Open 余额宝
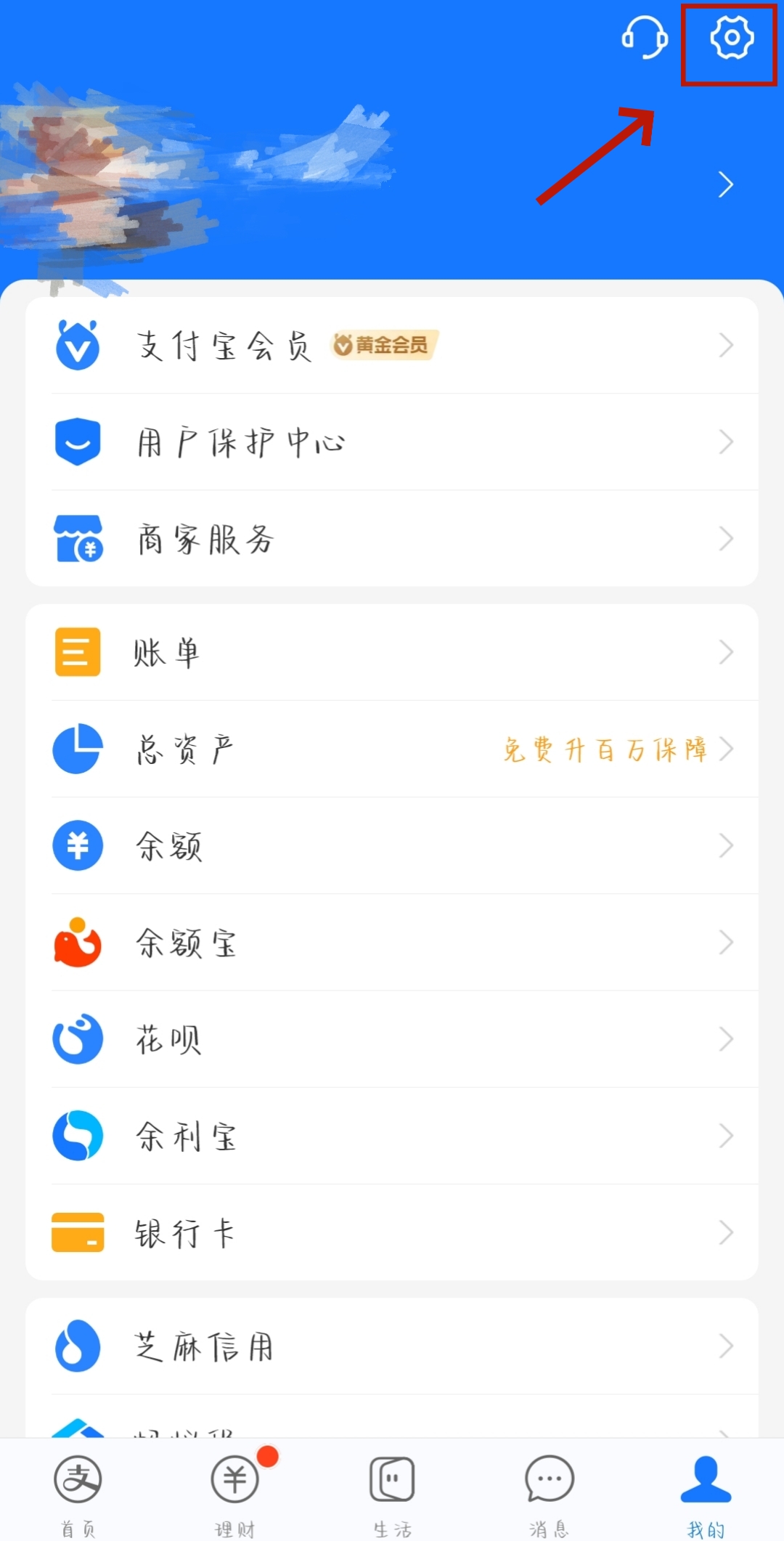Screen dimensions: 784x1541 click(392, 943)
